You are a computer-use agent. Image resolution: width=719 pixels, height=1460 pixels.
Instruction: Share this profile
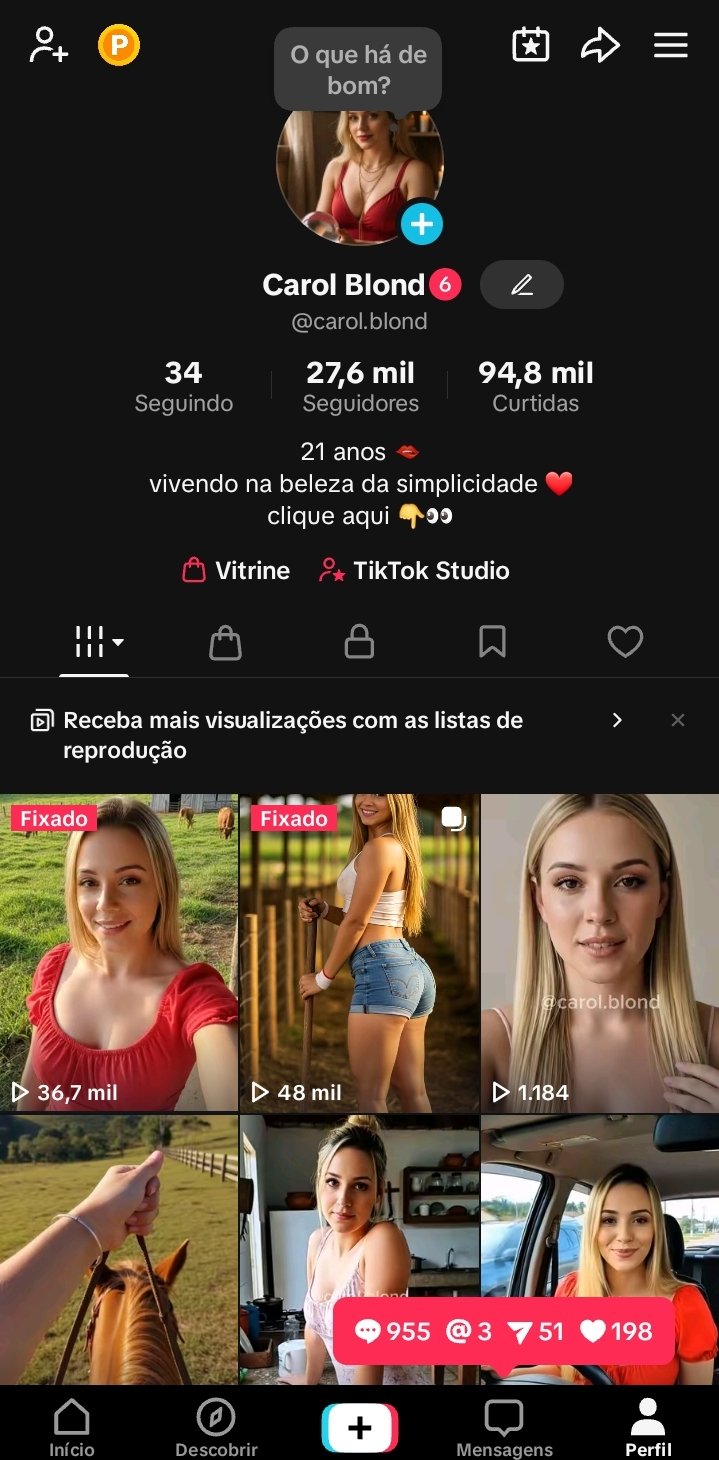click(600, 45)
